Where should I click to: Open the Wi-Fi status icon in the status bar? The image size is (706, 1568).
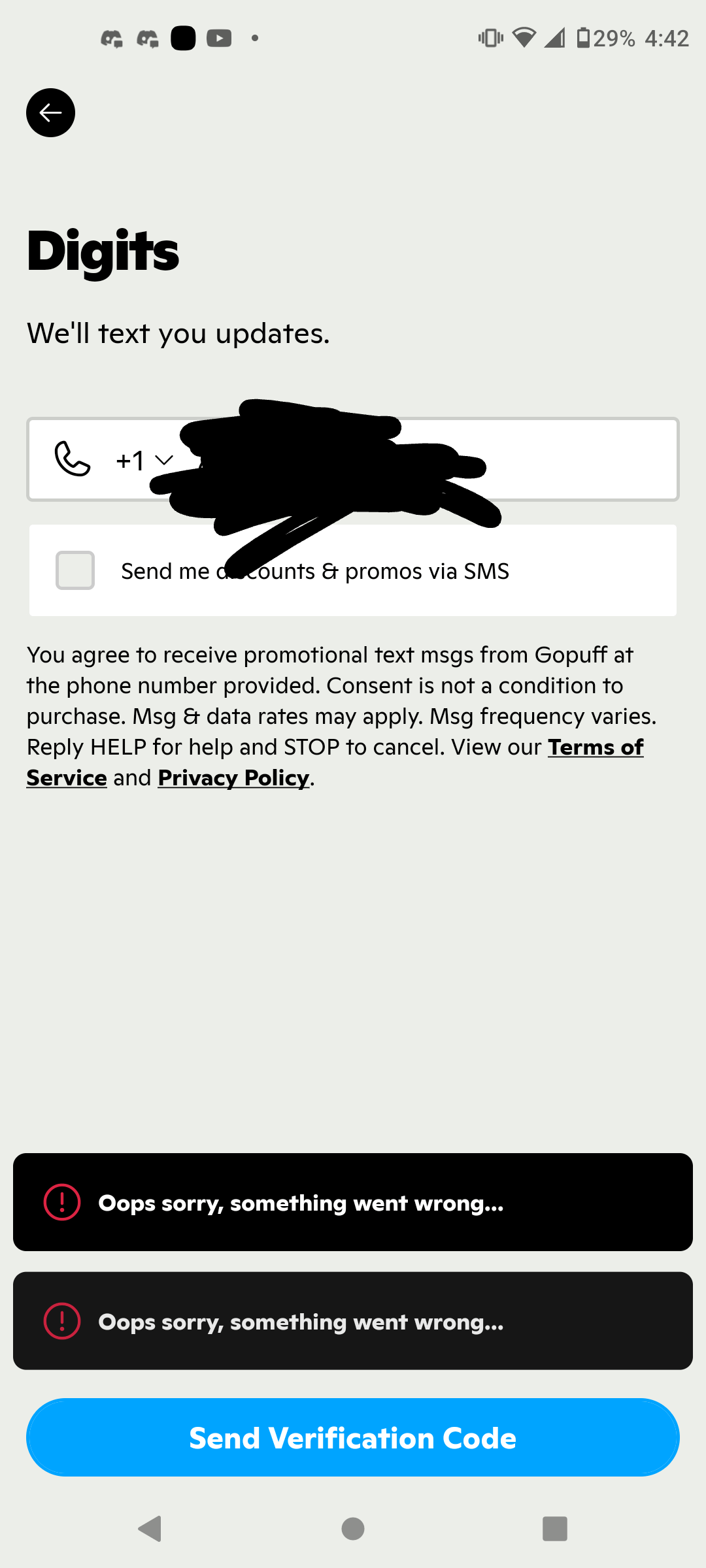pyautogui.click(x=524, y=37)
